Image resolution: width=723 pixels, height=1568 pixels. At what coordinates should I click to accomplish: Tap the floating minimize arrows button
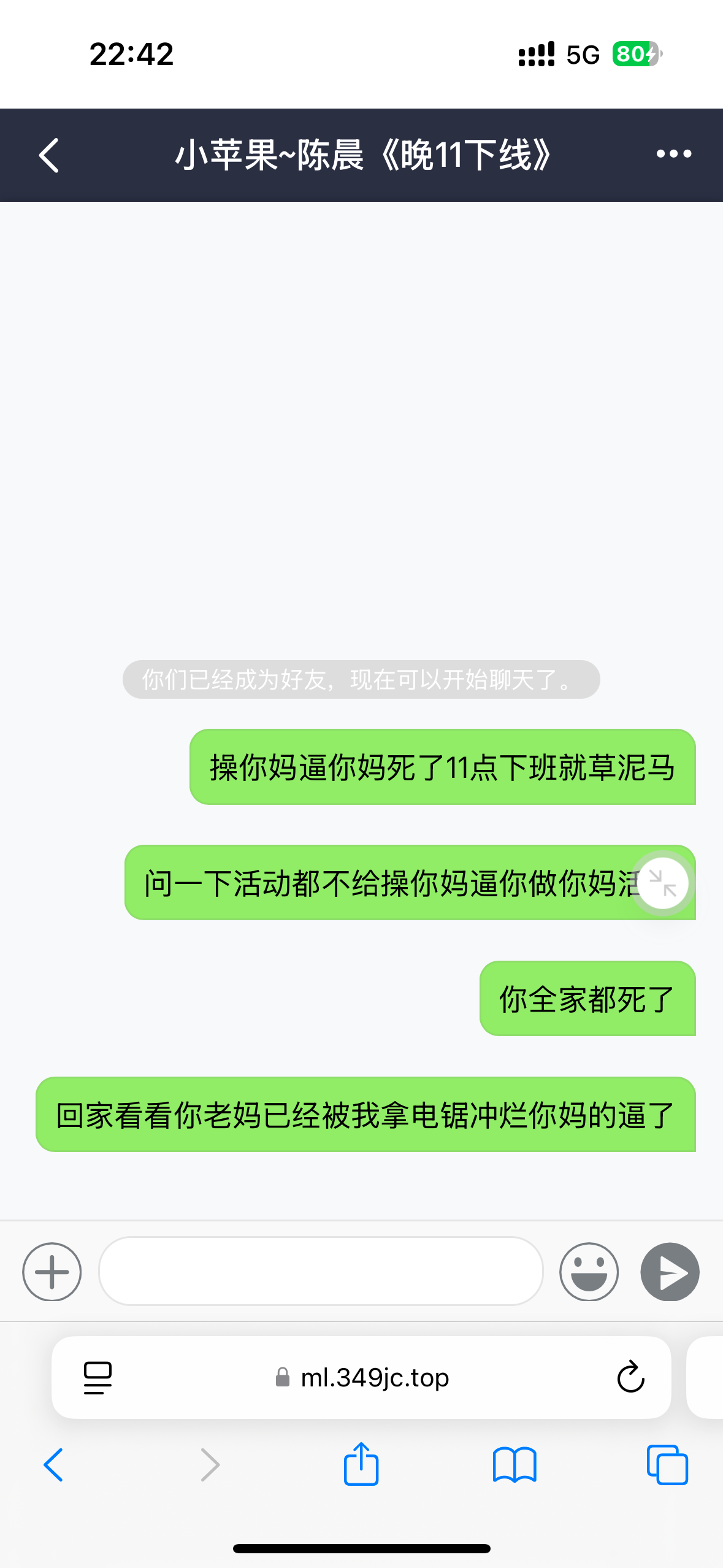[662, 883]
